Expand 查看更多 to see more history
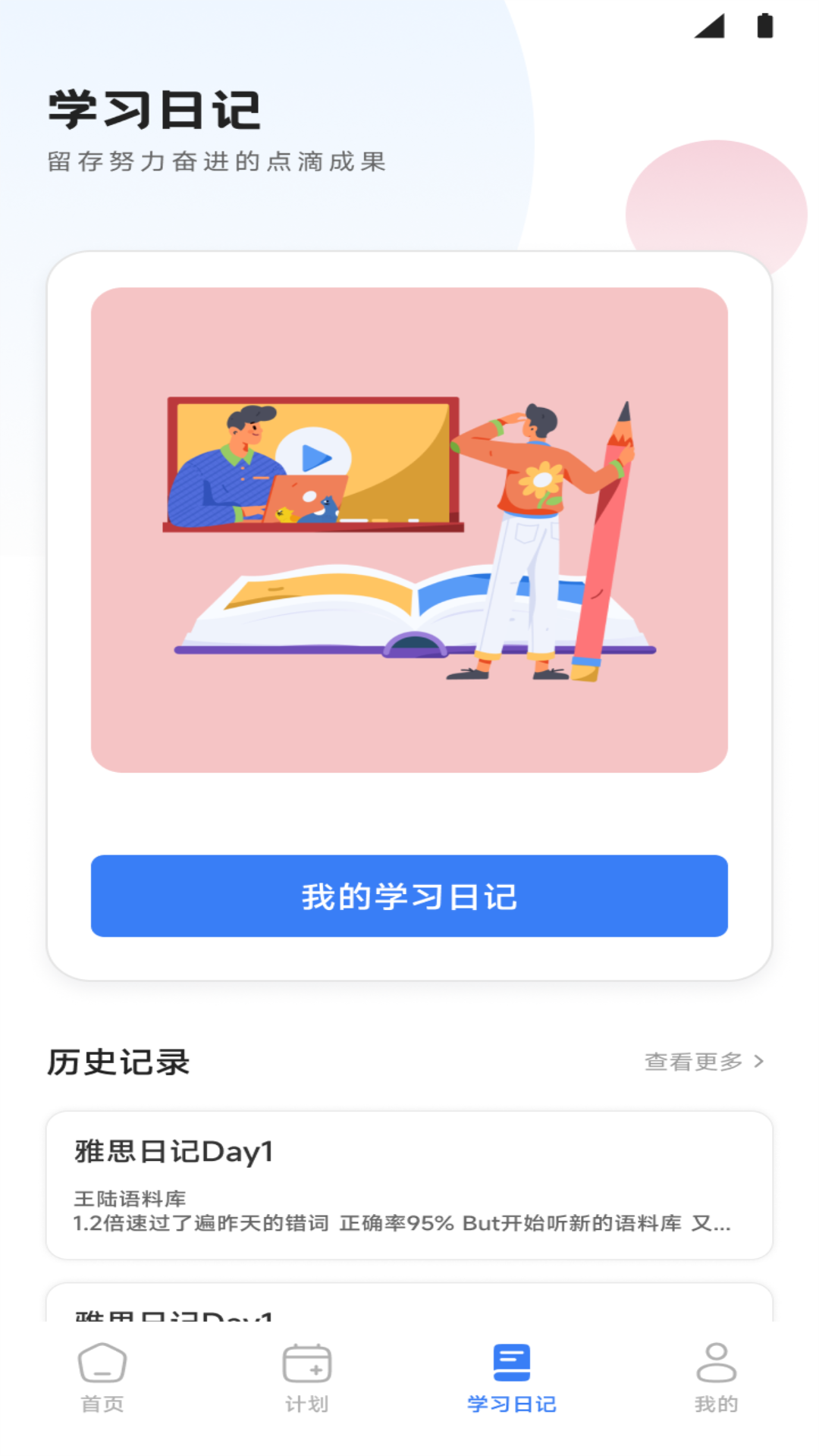The height and width of the screenshot is (1456, 819). 695,1063
